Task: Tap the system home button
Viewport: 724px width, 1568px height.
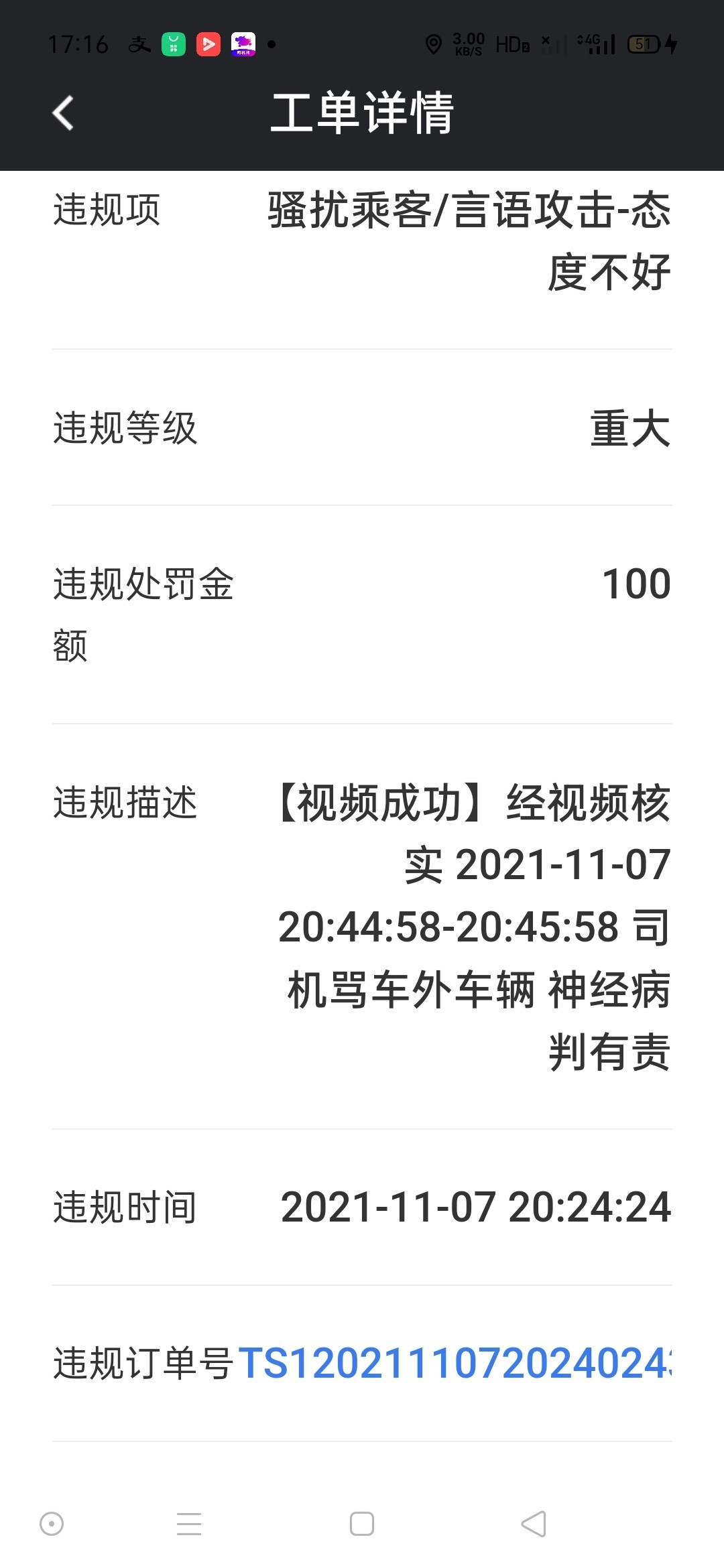Action: 362,1524
